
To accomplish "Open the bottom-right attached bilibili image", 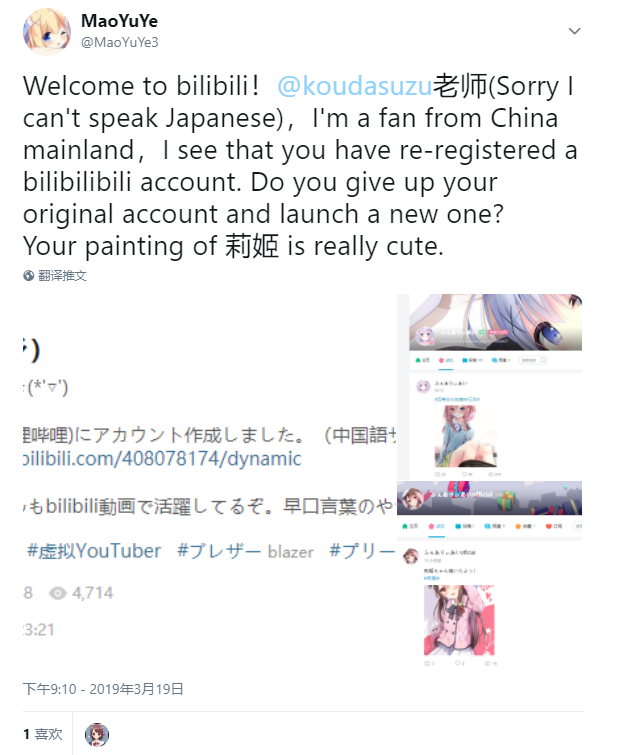I will 489,575.
